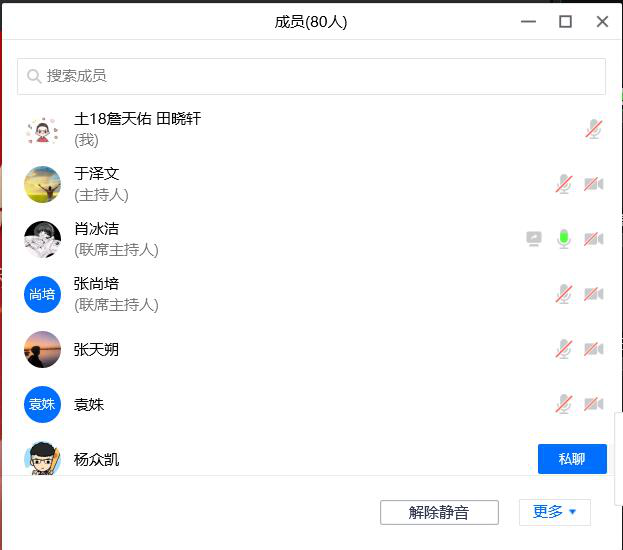This screenshot has width=623, height=550.
Task: Tap camera-off icon for 袁姝
Action: 594,404
